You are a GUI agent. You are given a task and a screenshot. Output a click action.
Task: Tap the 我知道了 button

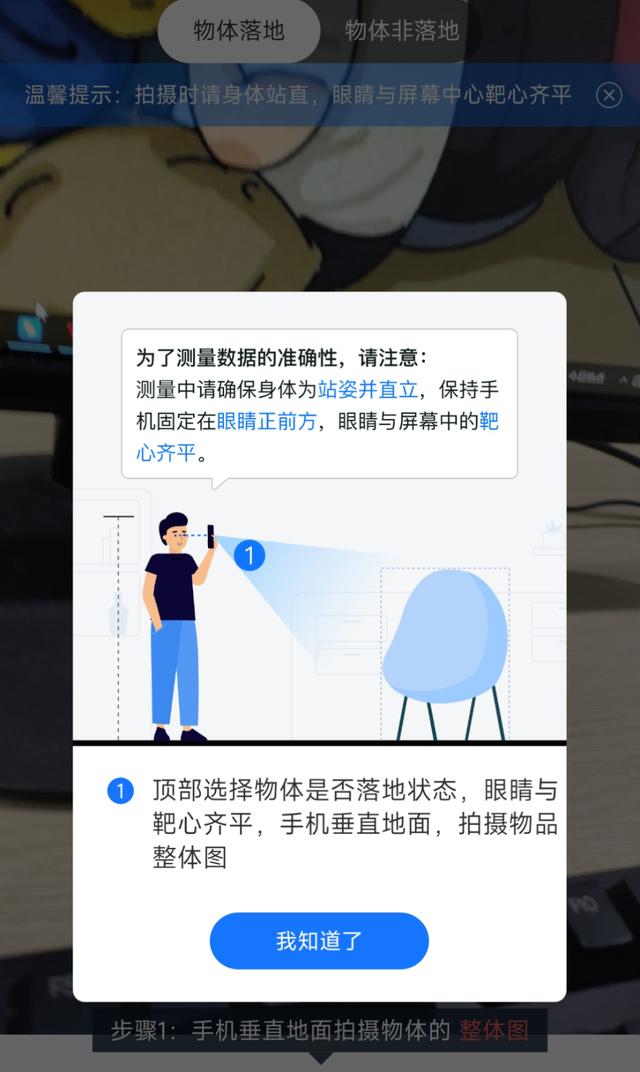319,941
